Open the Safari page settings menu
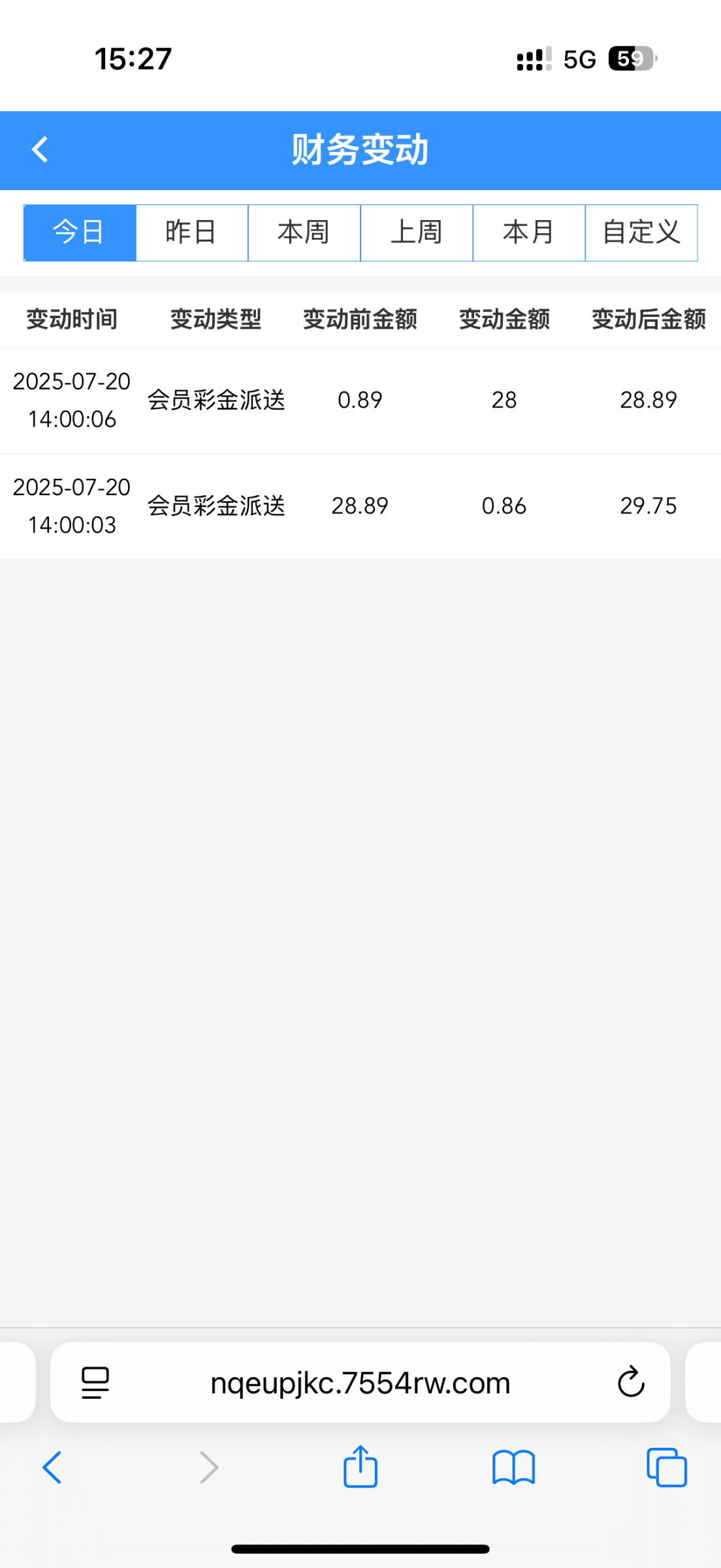The height and width of the screenshot is (1568, 721). tap(95, 1383)
